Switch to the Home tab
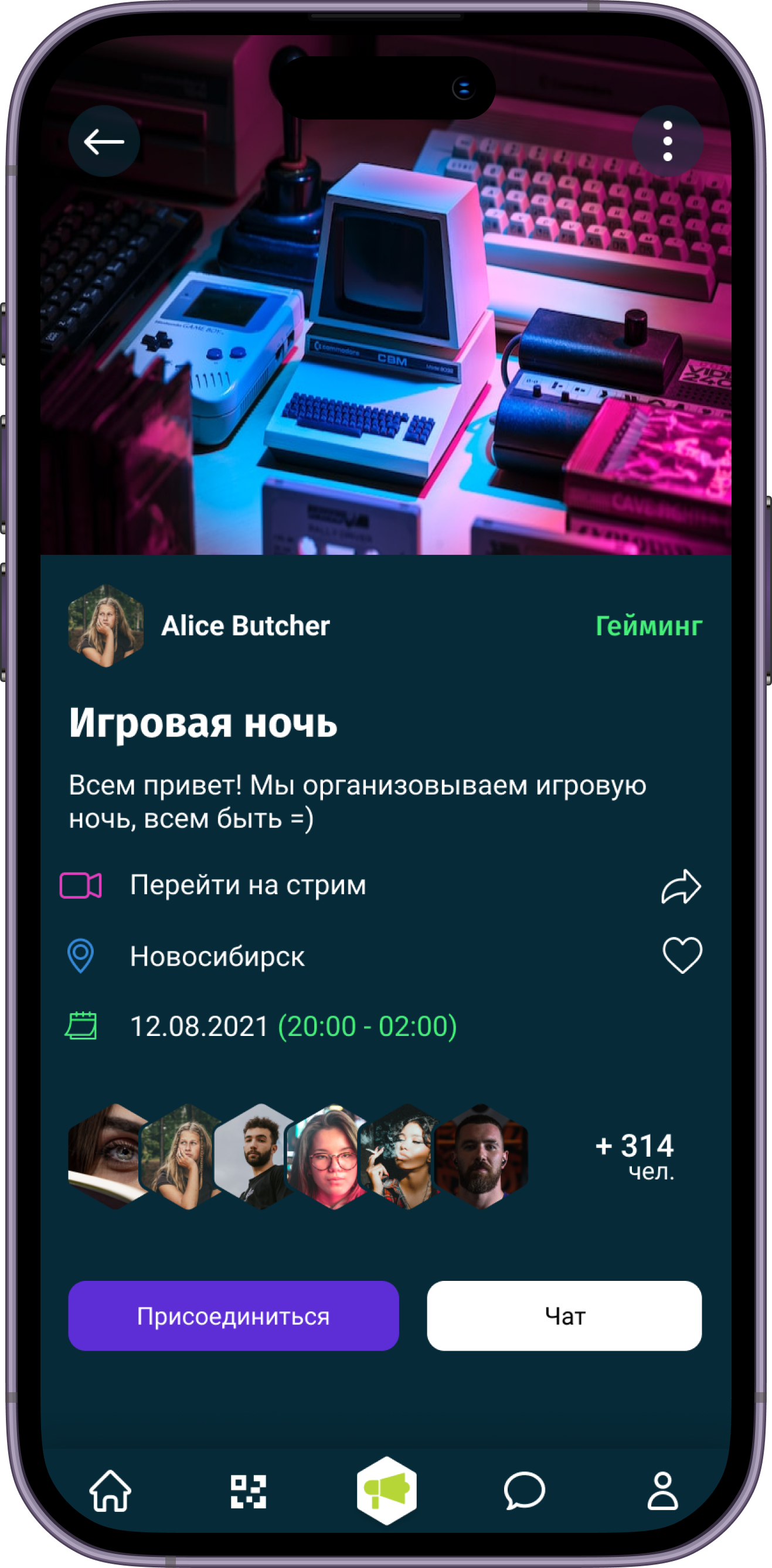The width and height of the screenshot is (772, 1568). tap(110, 1491)
